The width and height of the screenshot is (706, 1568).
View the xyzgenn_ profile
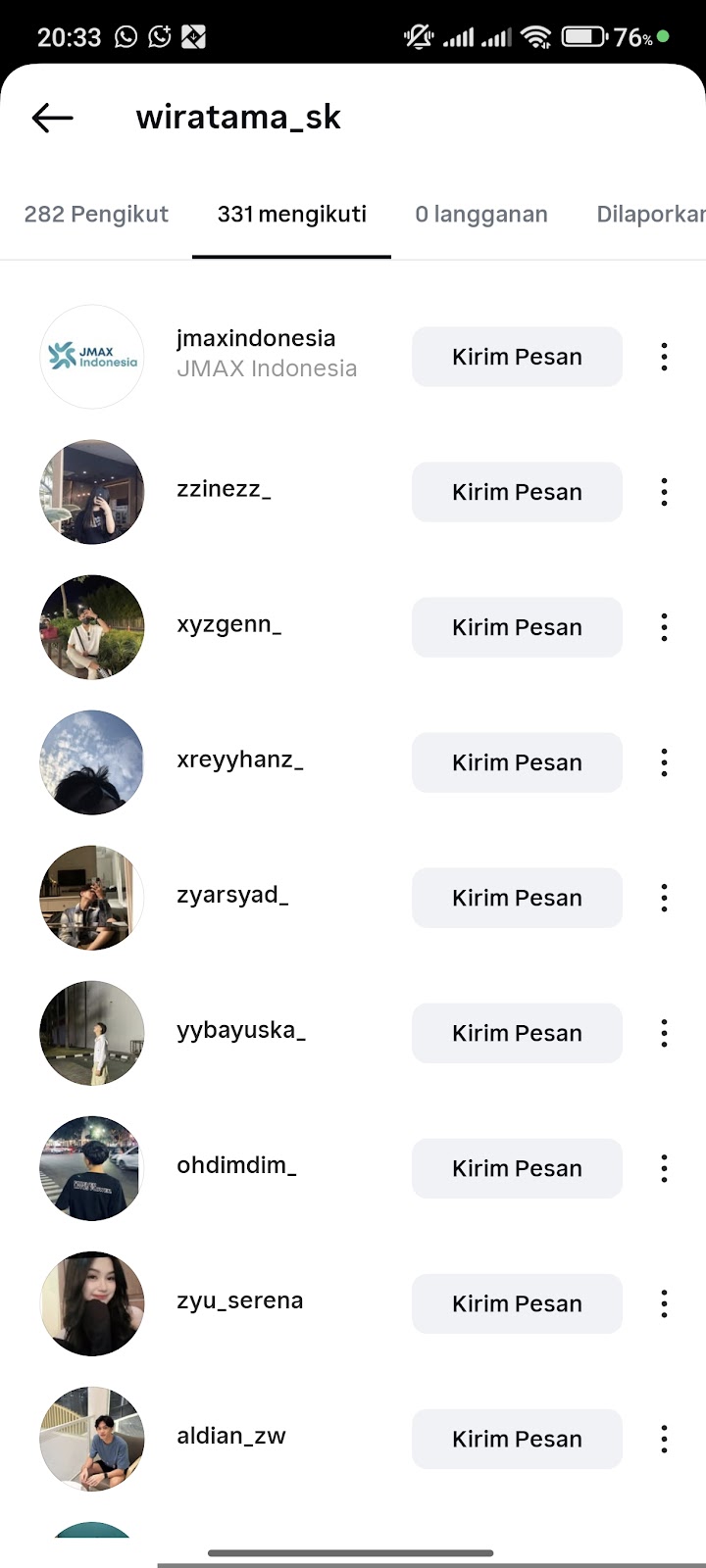pos(228,625)
